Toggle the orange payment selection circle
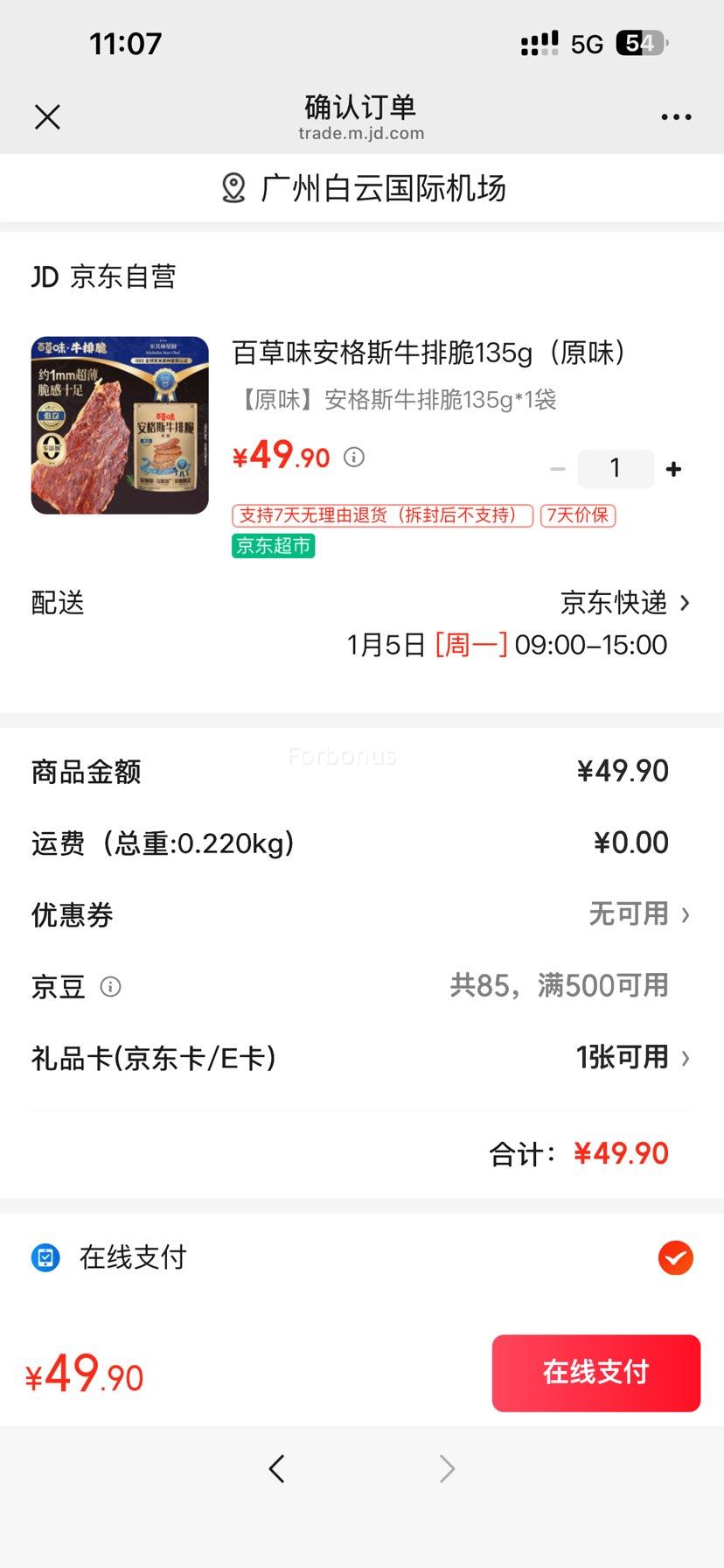 click(675, 1257)
